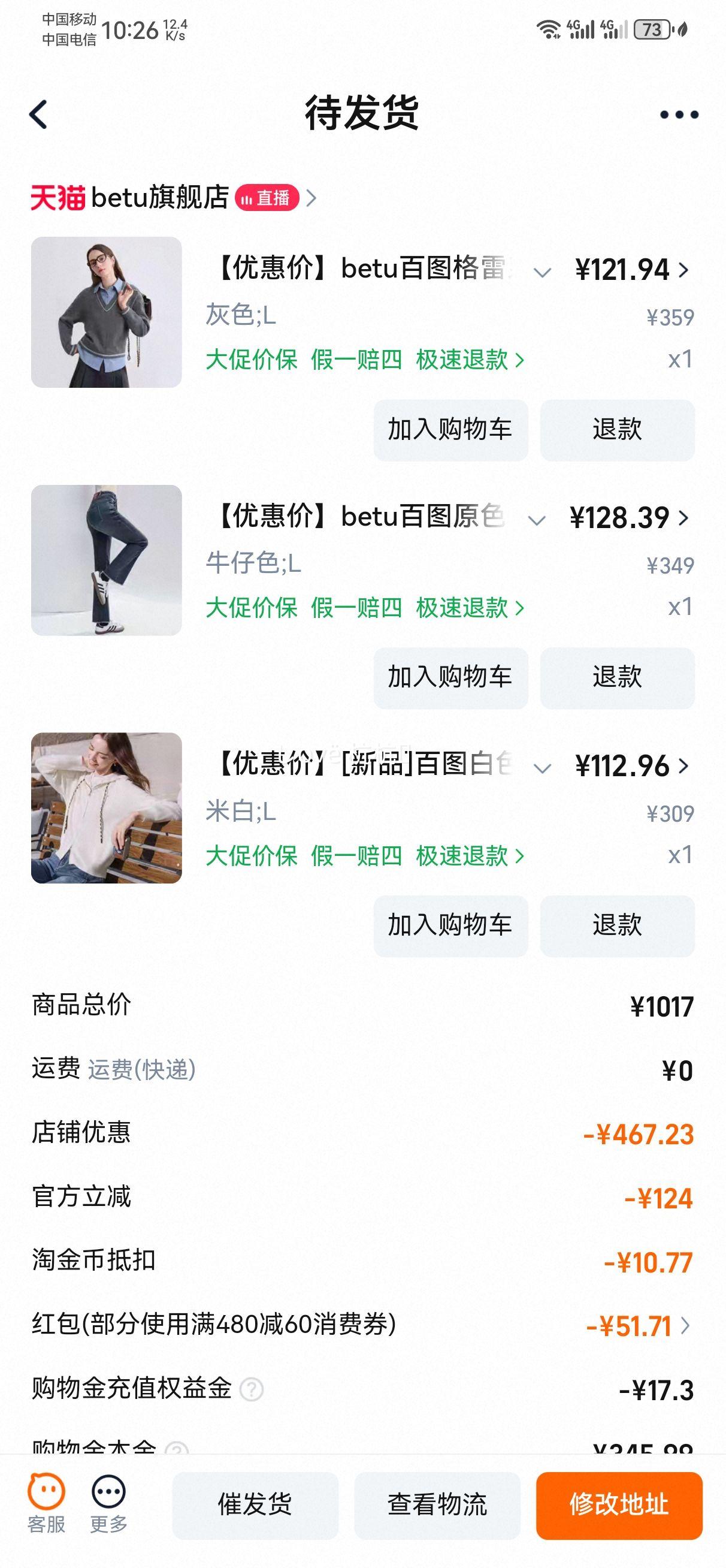Expand the jeans product title chevron
The height and width of the screenshot is (1568, 726).
pyautogui.click(x=538, y=519)
